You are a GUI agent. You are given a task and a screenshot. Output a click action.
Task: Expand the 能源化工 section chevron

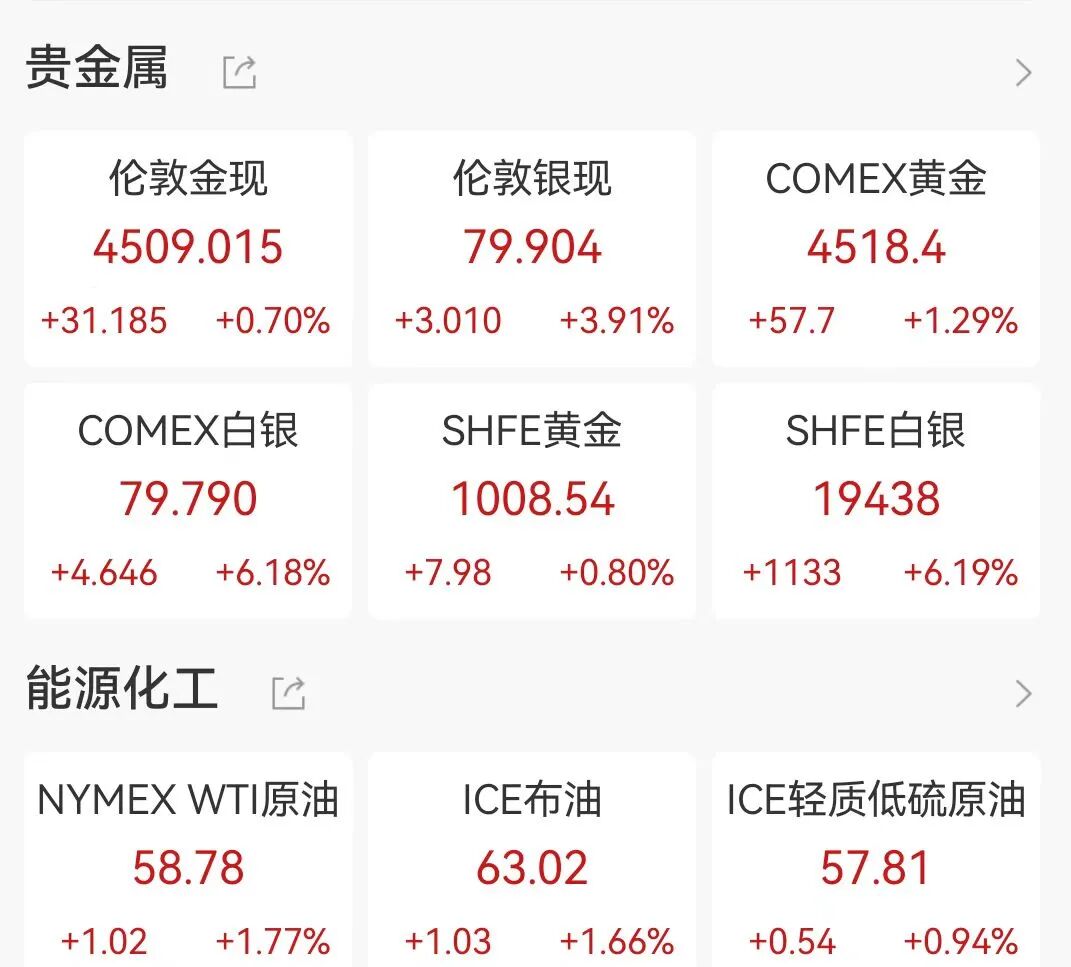pos(1023,693)
